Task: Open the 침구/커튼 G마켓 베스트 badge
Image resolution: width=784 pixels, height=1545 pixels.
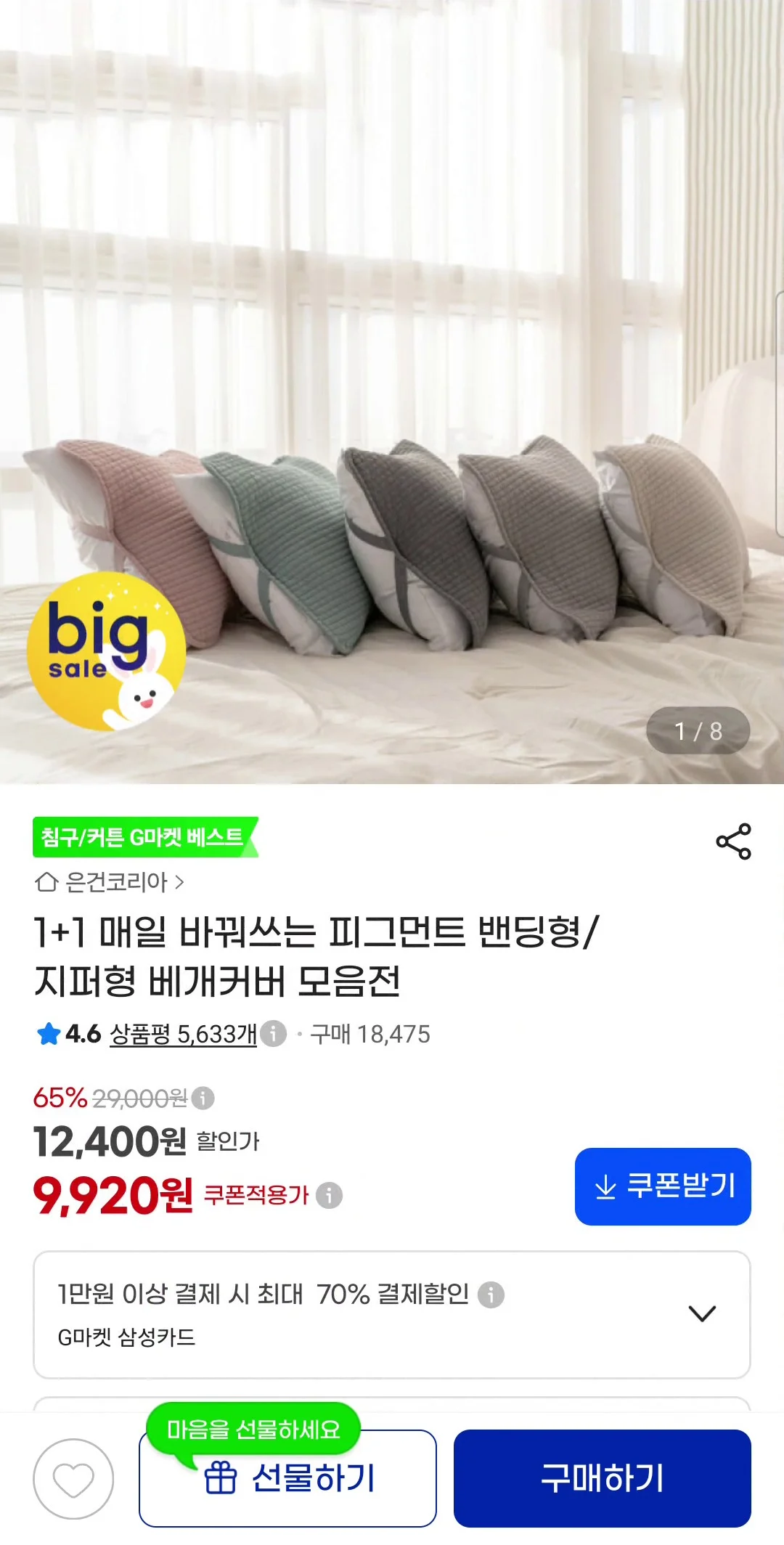Action: tap(145, 837)
